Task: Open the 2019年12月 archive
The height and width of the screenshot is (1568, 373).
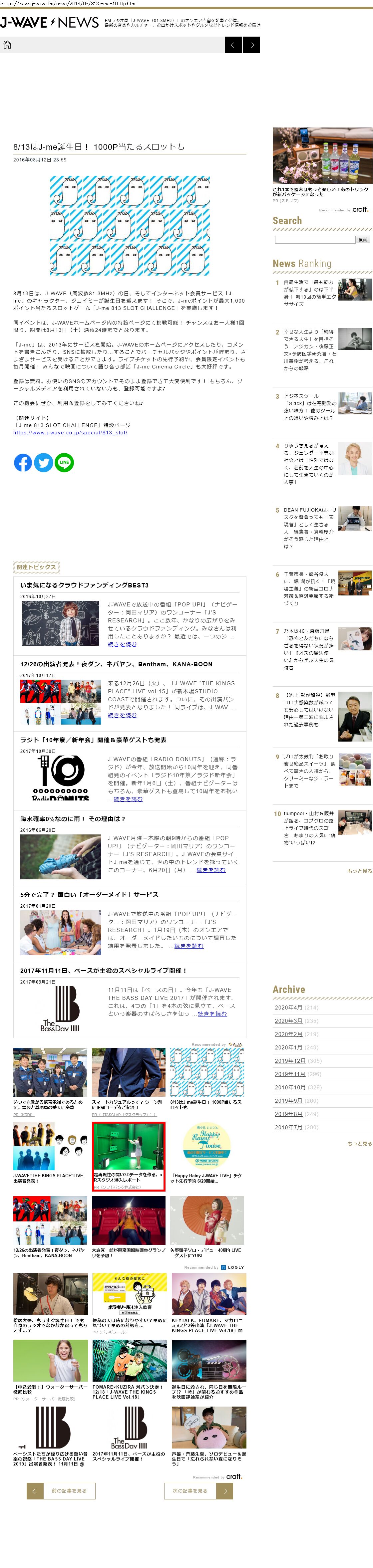Action: point(290,1060)
